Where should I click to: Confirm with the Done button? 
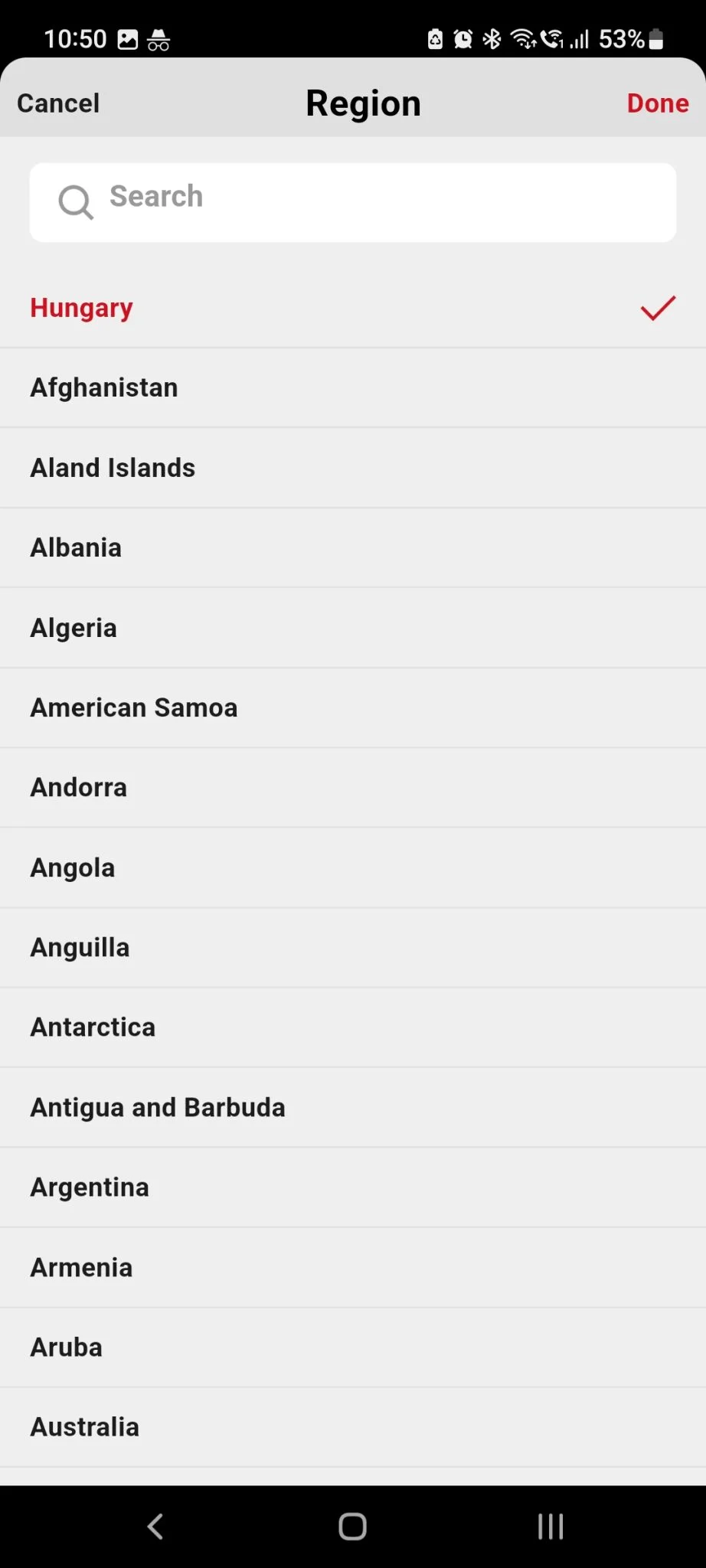click(x=657, y=103)
